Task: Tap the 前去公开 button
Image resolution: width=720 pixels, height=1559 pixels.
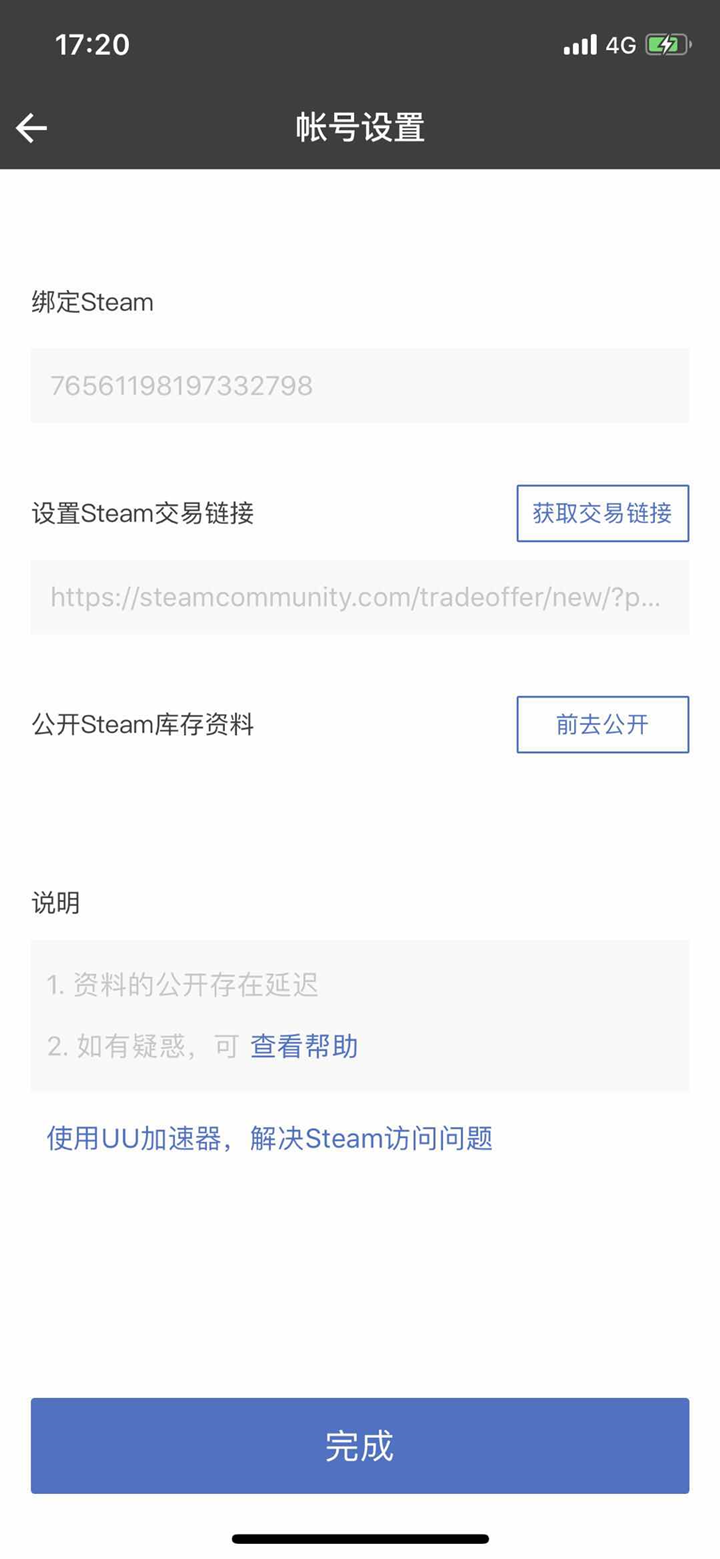Action: pyautogui.click(x=602, y=724)
